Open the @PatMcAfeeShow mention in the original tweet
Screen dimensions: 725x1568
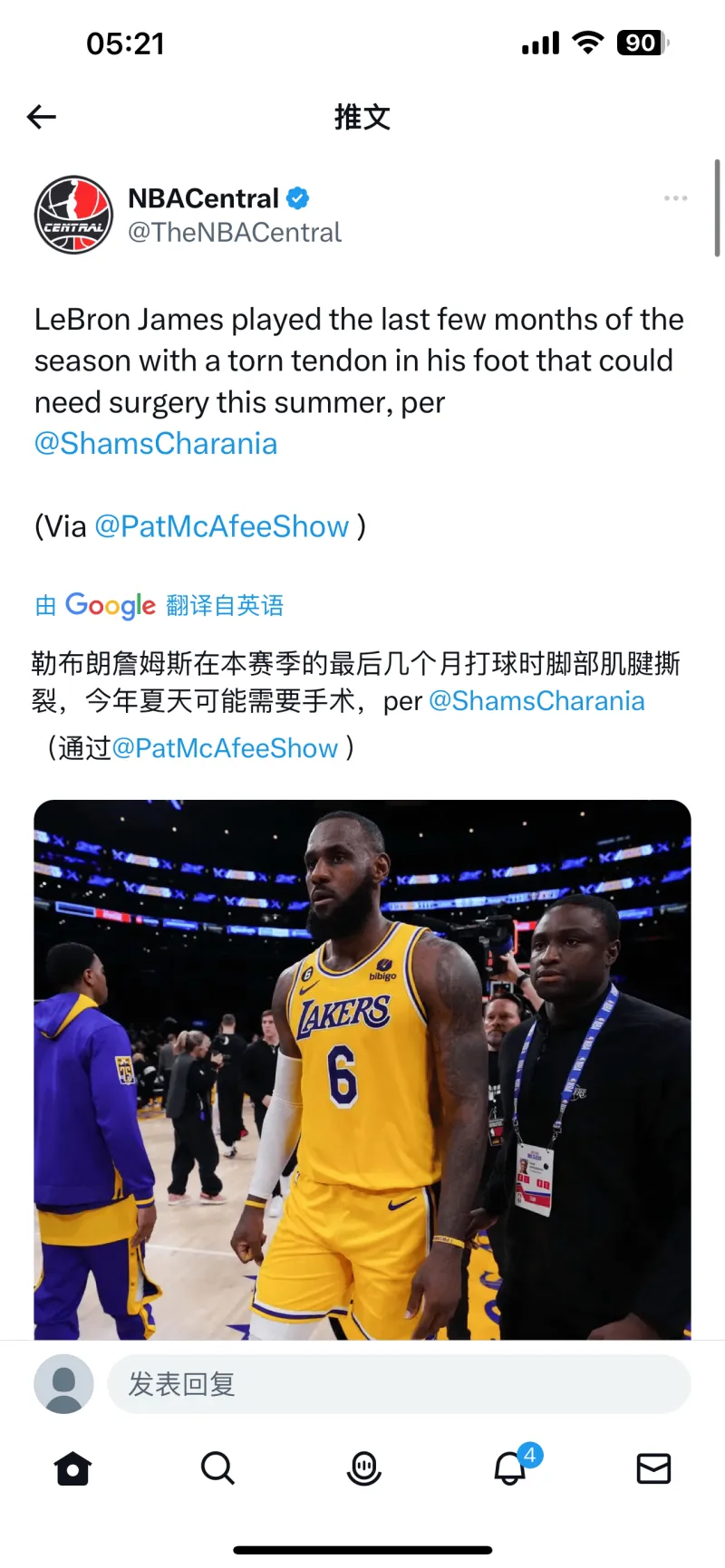[222, 526]
